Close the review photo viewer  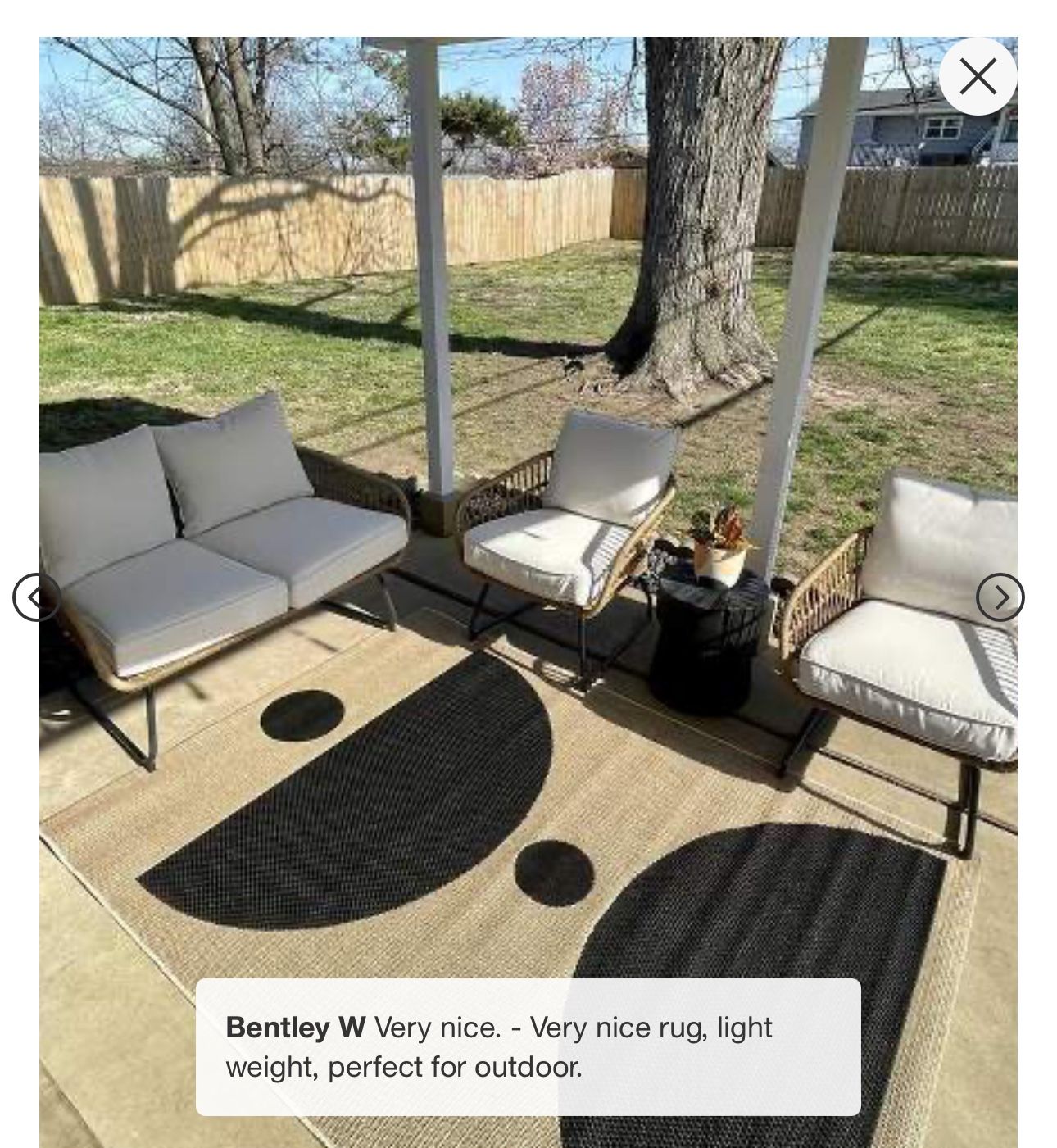tap(978, 76)
